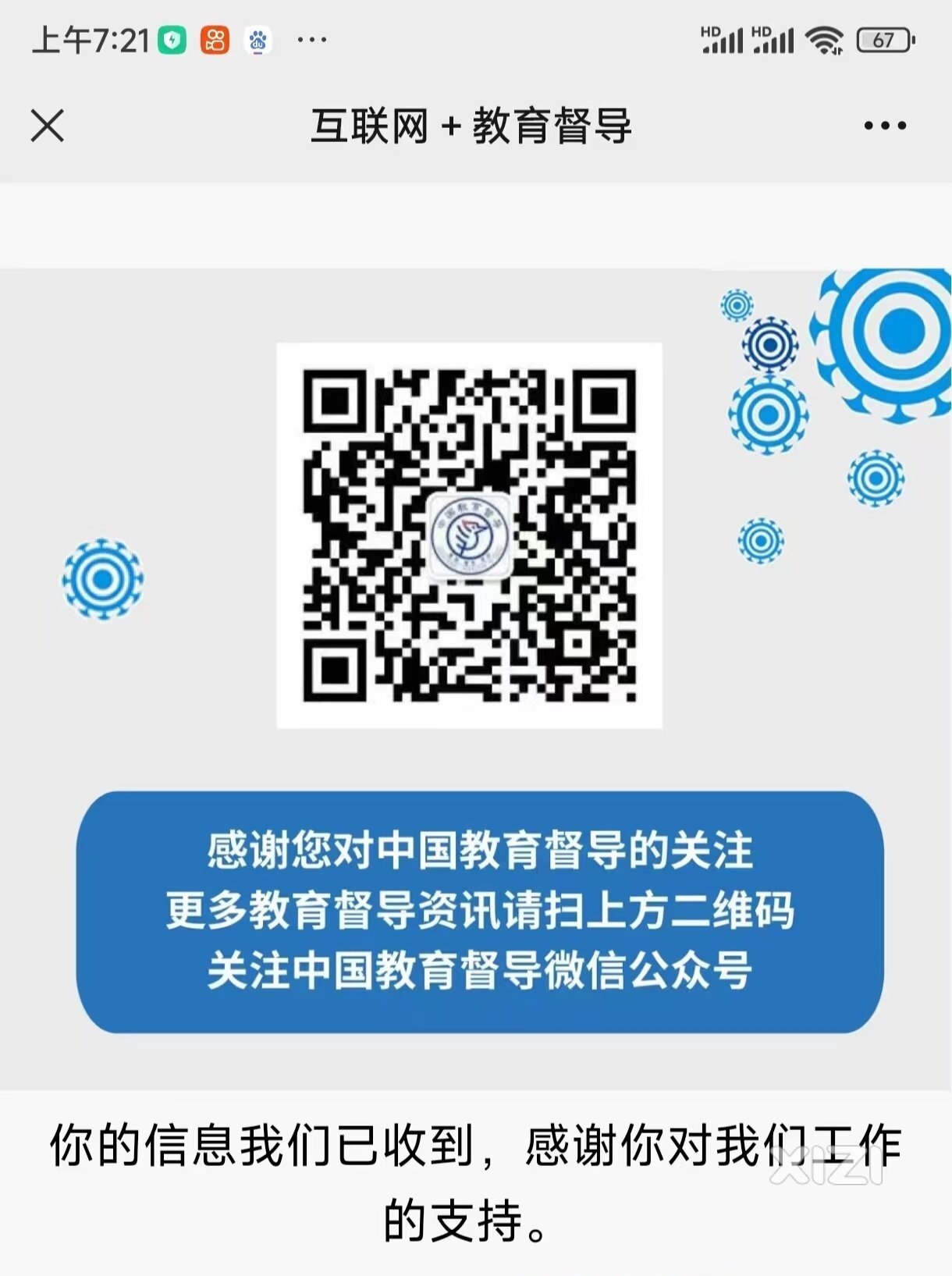The image size is (952, 1276).
Task: Open the three-dot overflow menu
Action: 885,126
